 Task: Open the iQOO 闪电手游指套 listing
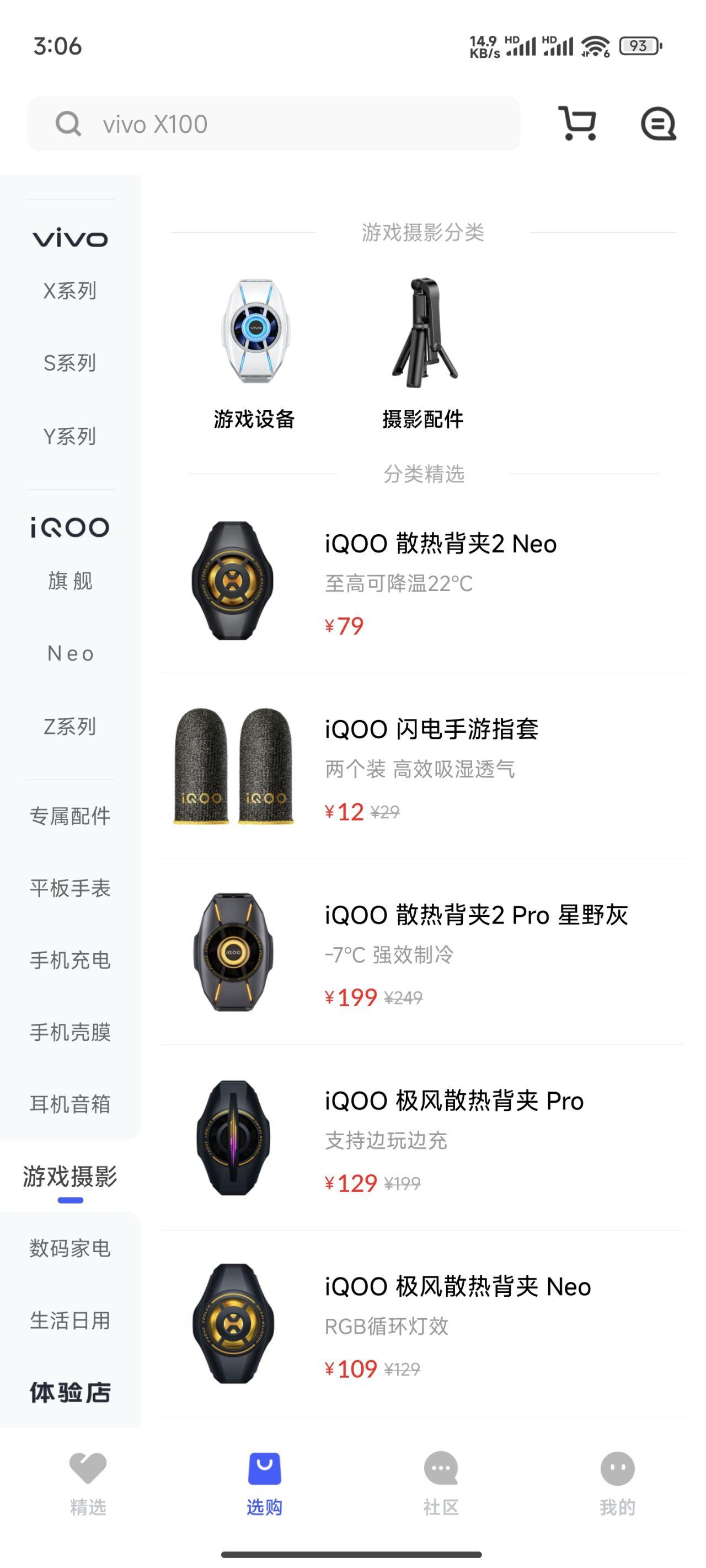point(422,767)
